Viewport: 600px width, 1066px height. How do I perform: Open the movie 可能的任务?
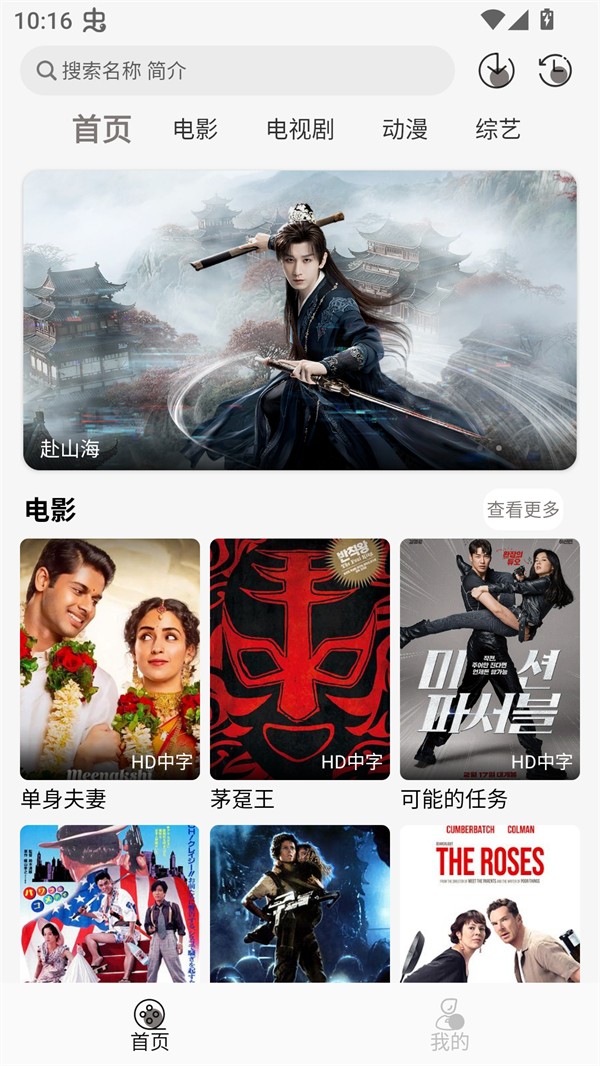(490, 660)
